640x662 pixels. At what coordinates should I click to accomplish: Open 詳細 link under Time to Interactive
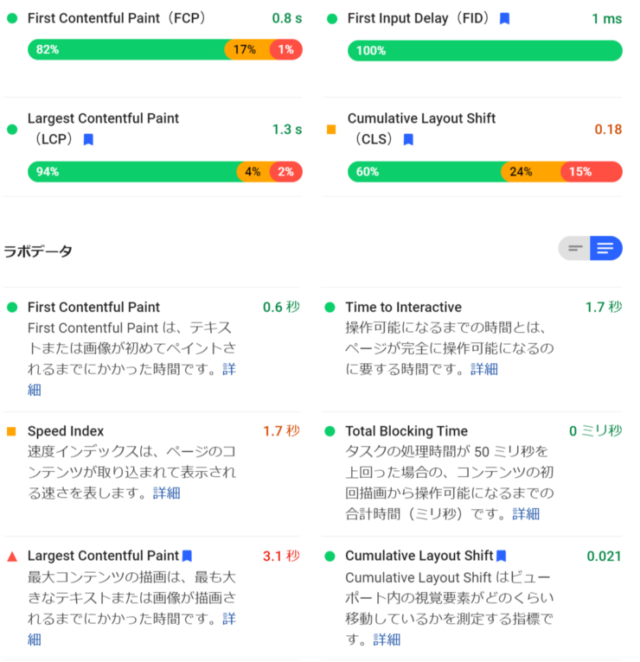[x=484, y=369]
